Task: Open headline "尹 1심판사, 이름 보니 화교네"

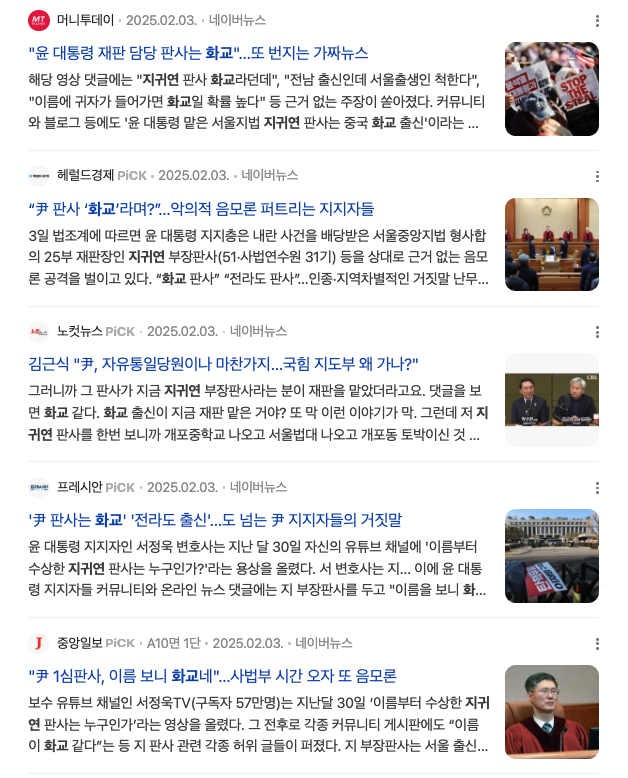Action: 212,676
